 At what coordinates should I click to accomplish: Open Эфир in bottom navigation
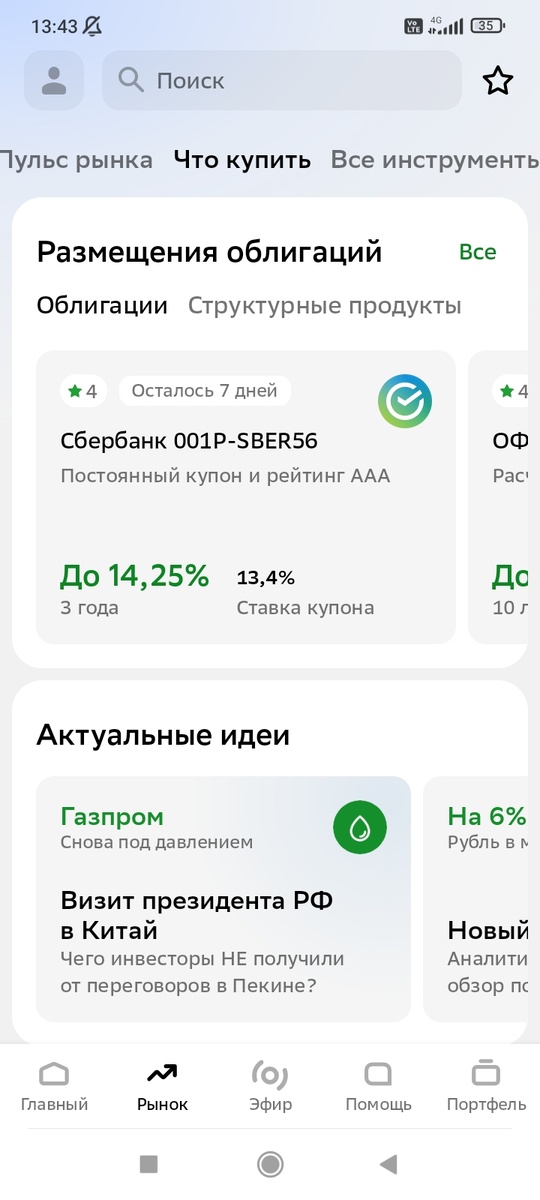tap(270, 1087)
